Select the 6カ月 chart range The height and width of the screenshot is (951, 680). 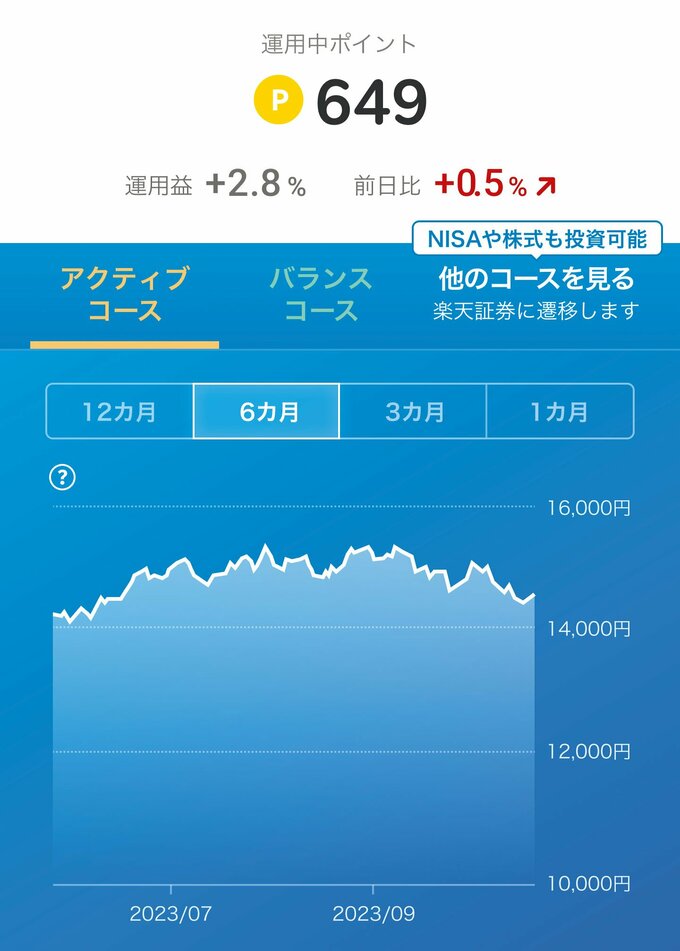tap(267, 411)
